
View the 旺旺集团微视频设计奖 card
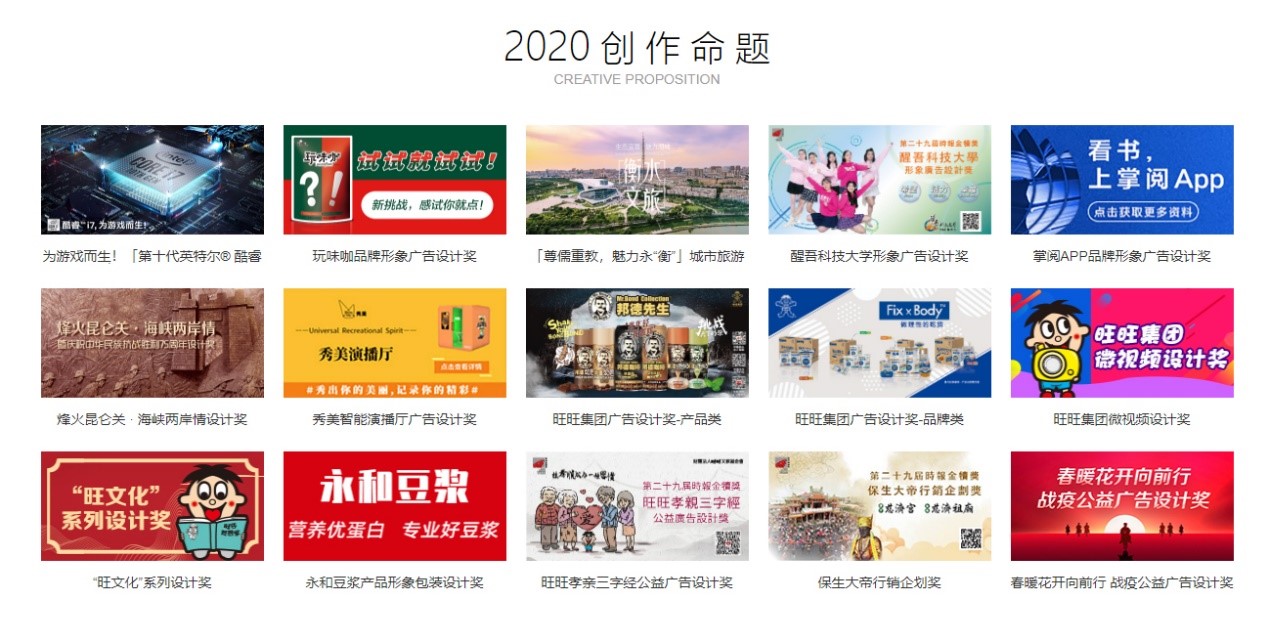click(x=1122, y=343)
